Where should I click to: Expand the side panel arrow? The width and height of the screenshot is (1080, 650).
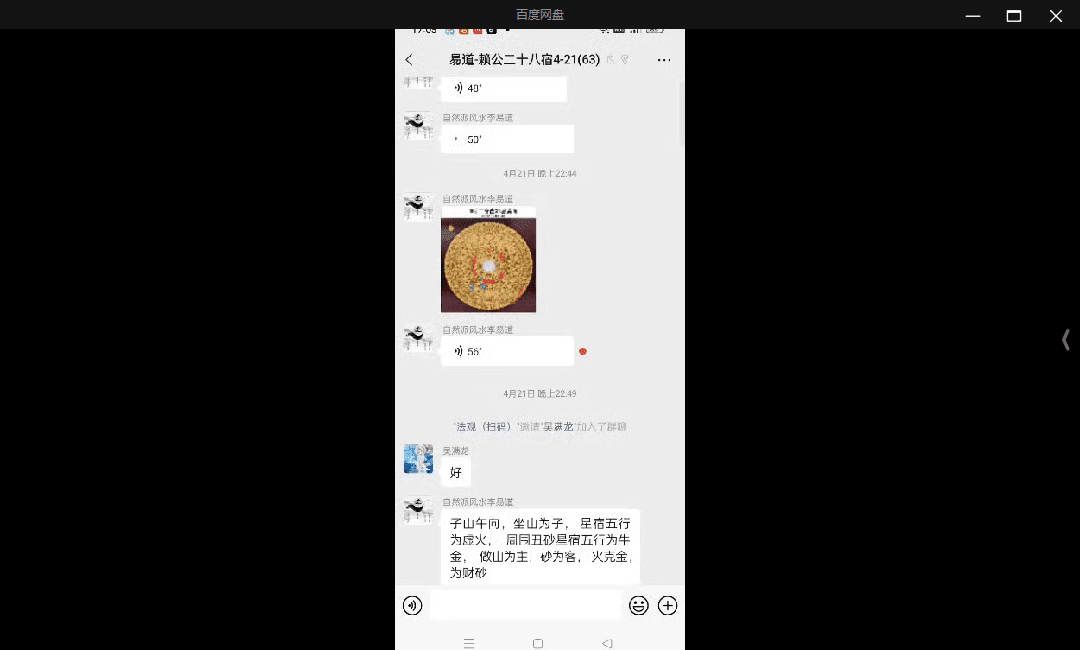[1065, 340]
